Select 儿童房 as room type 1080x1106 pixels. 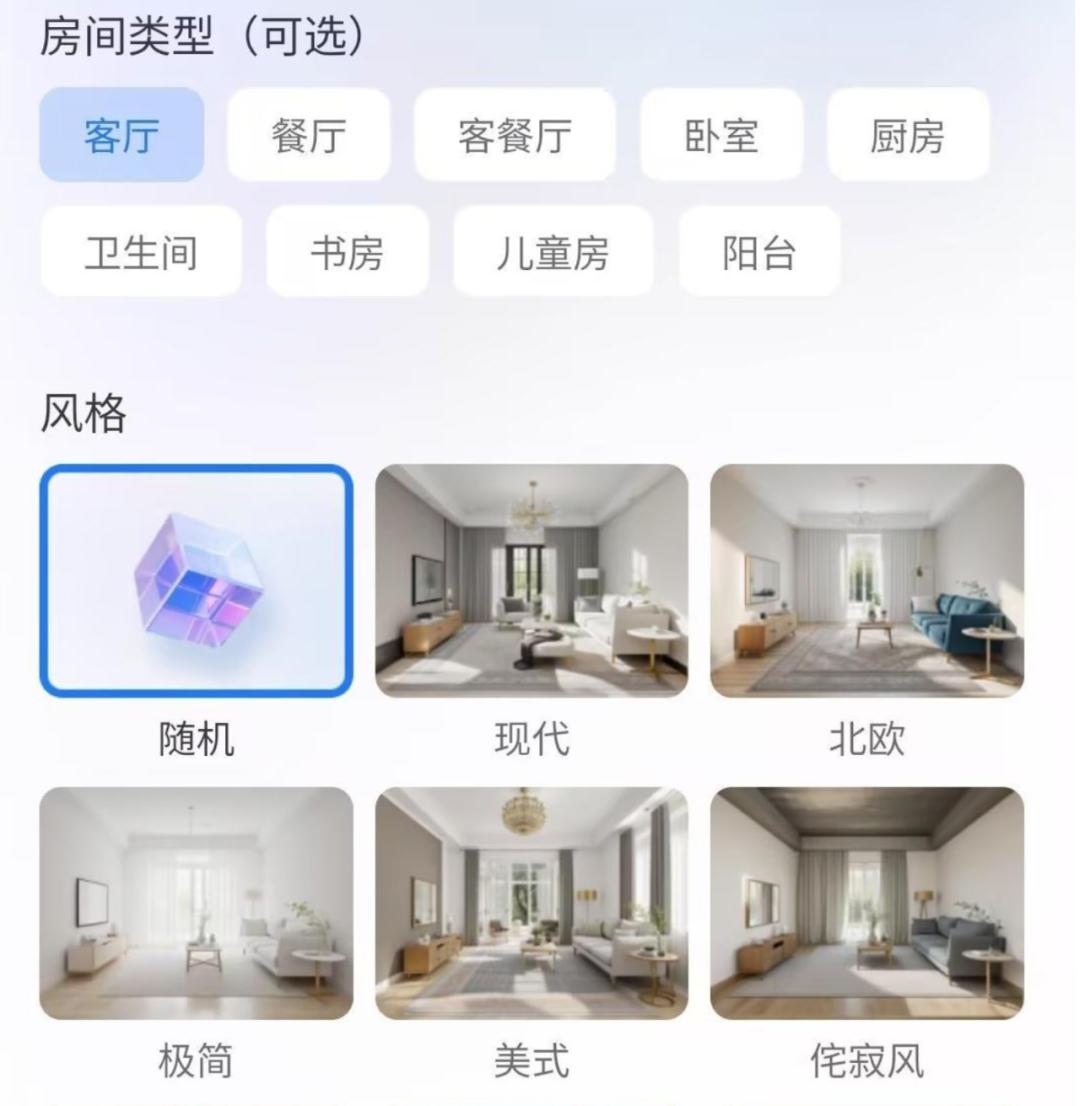click(x=553, y=252)
